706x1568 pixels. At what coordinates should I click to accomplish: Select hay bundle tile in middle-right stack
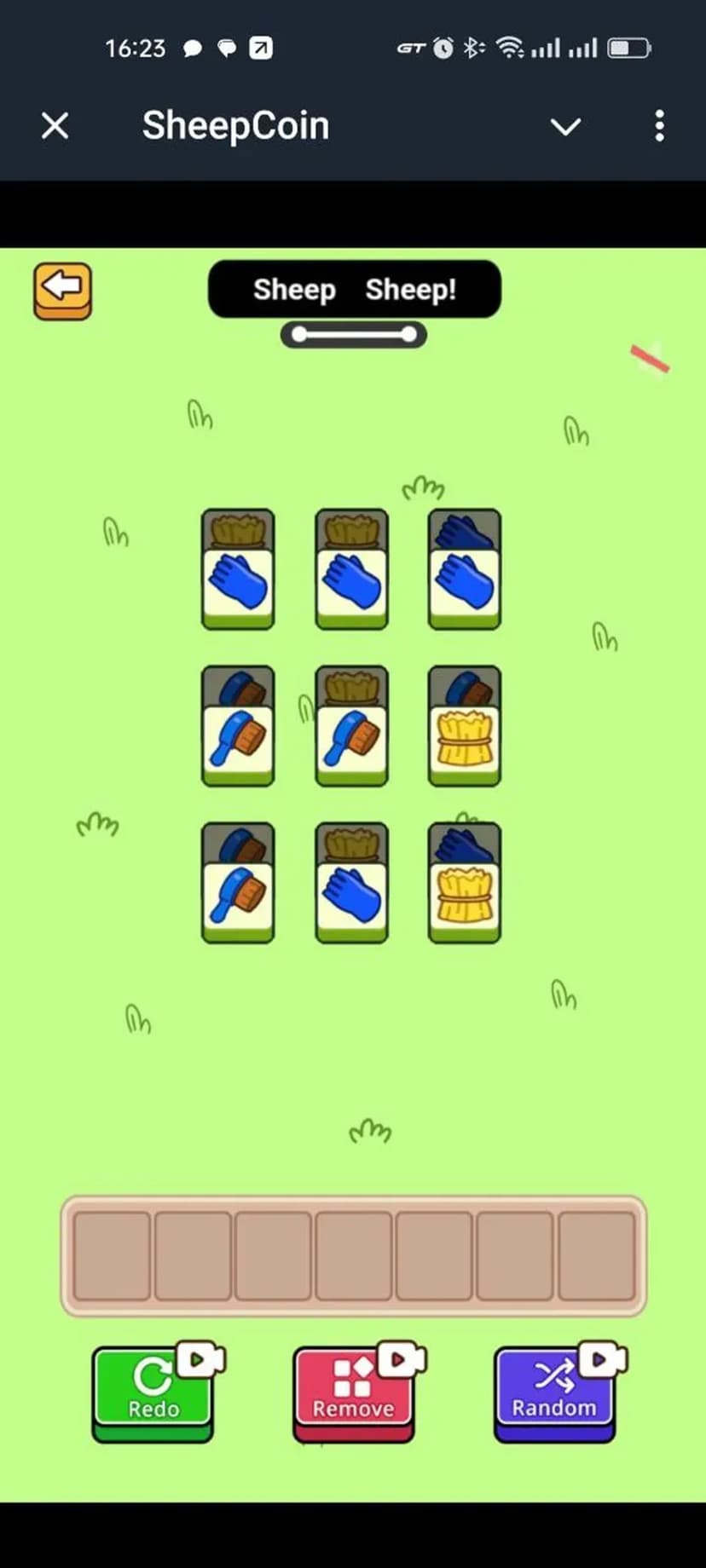(x=465, y=740)
